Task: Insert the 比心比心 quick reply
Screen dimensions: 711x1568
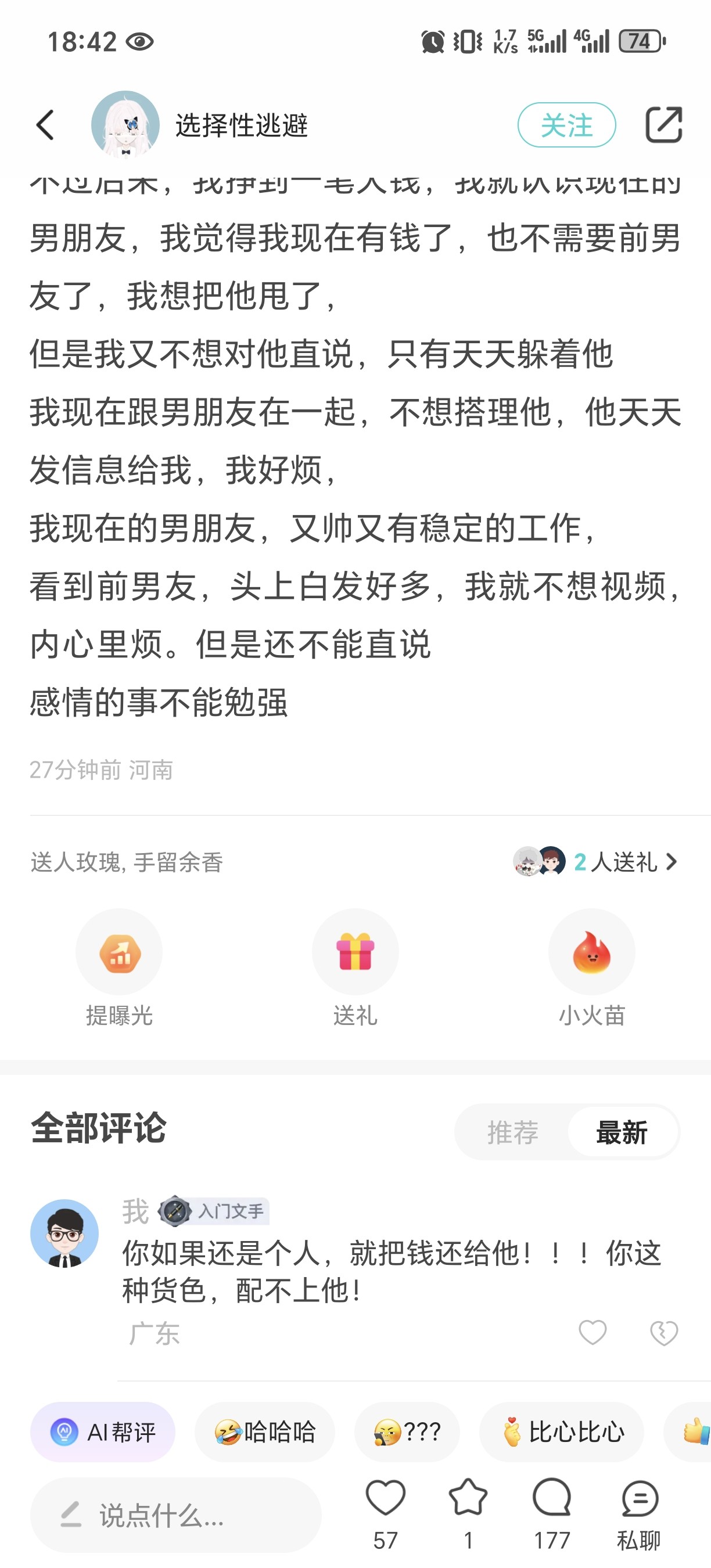Action: coord(561,1432)
